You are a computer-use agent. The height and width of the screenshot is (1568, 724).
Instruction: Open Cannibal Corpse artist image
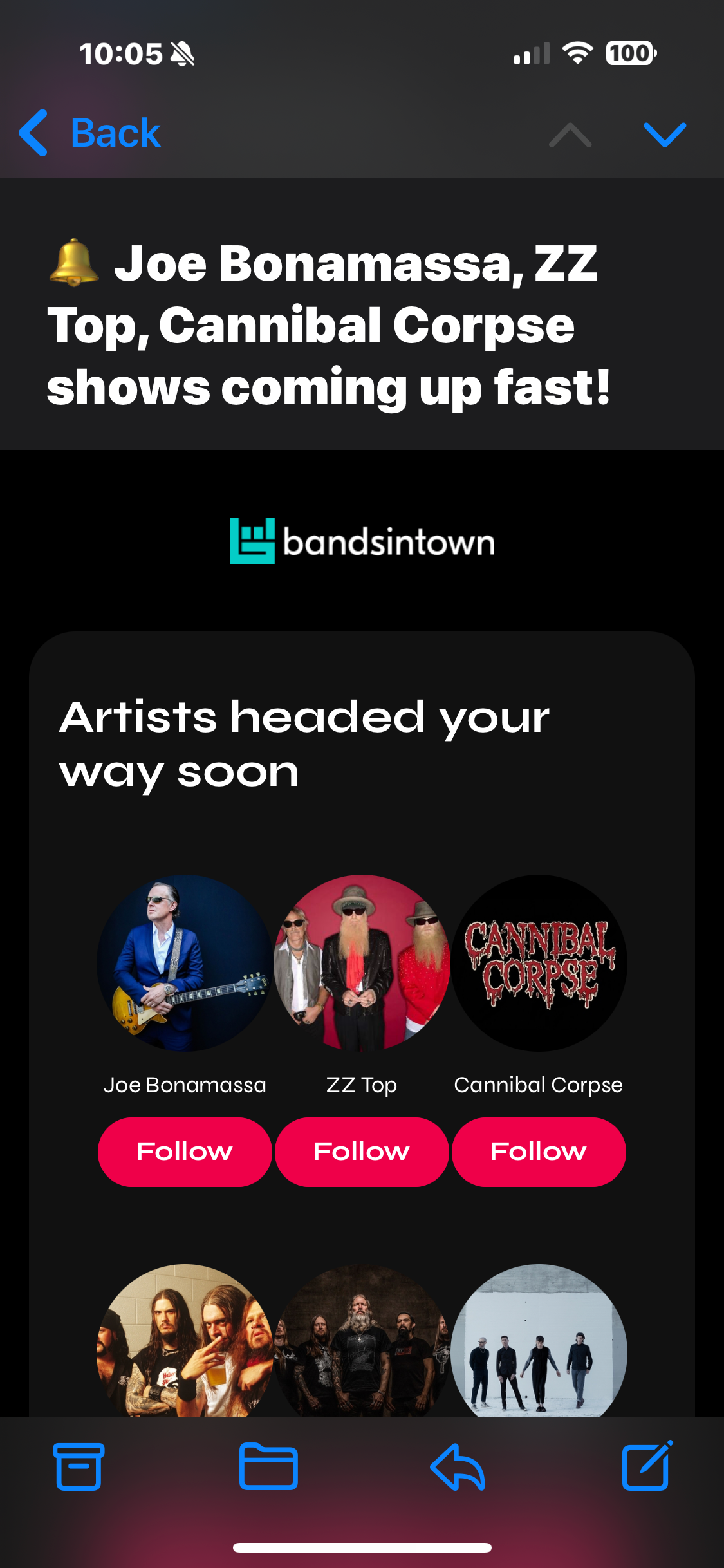tap(539, 963)
